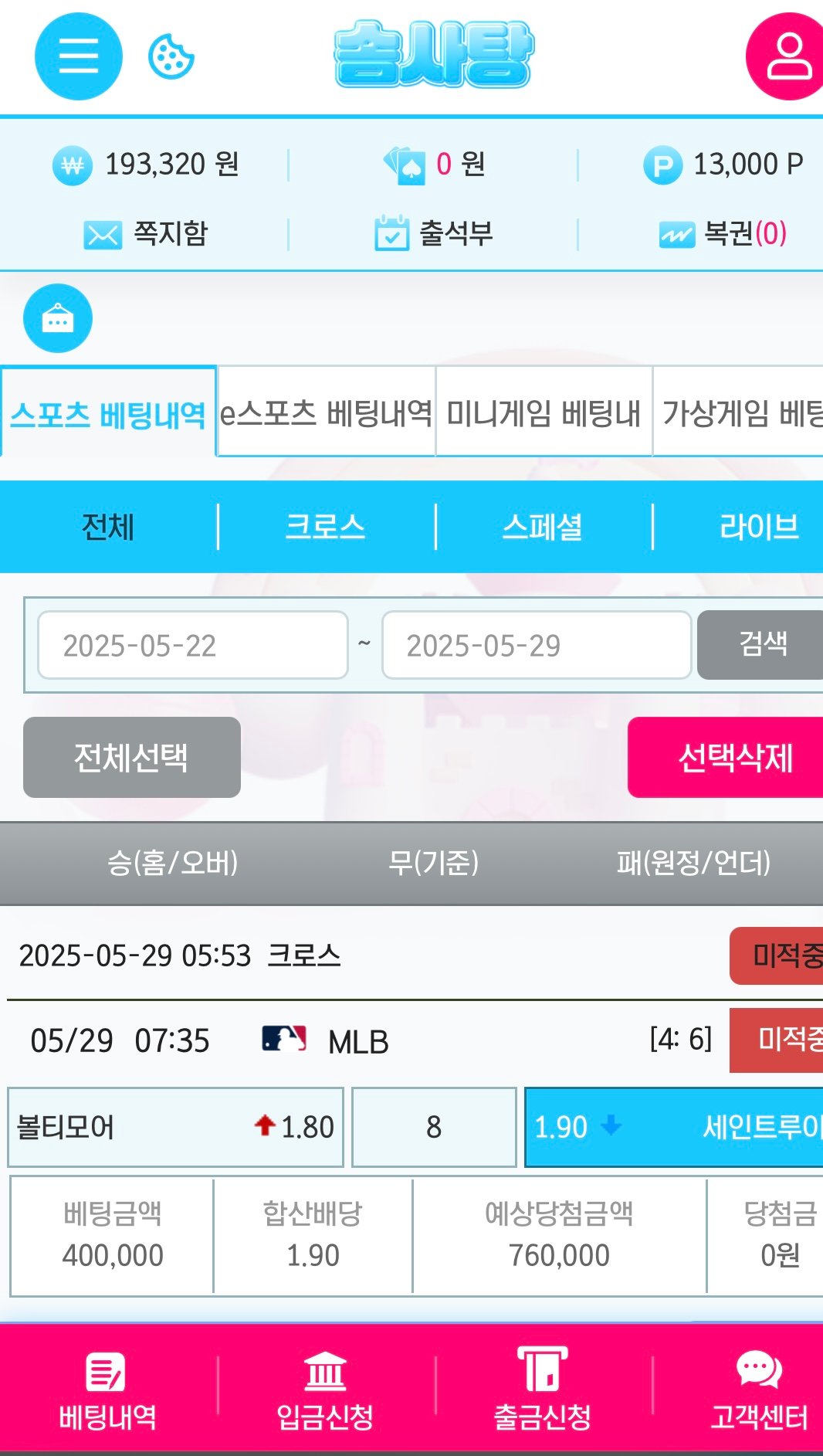The image size is (823, 1456).
Task: Edit start date 2025-05-22
Action: pos(193,645)
